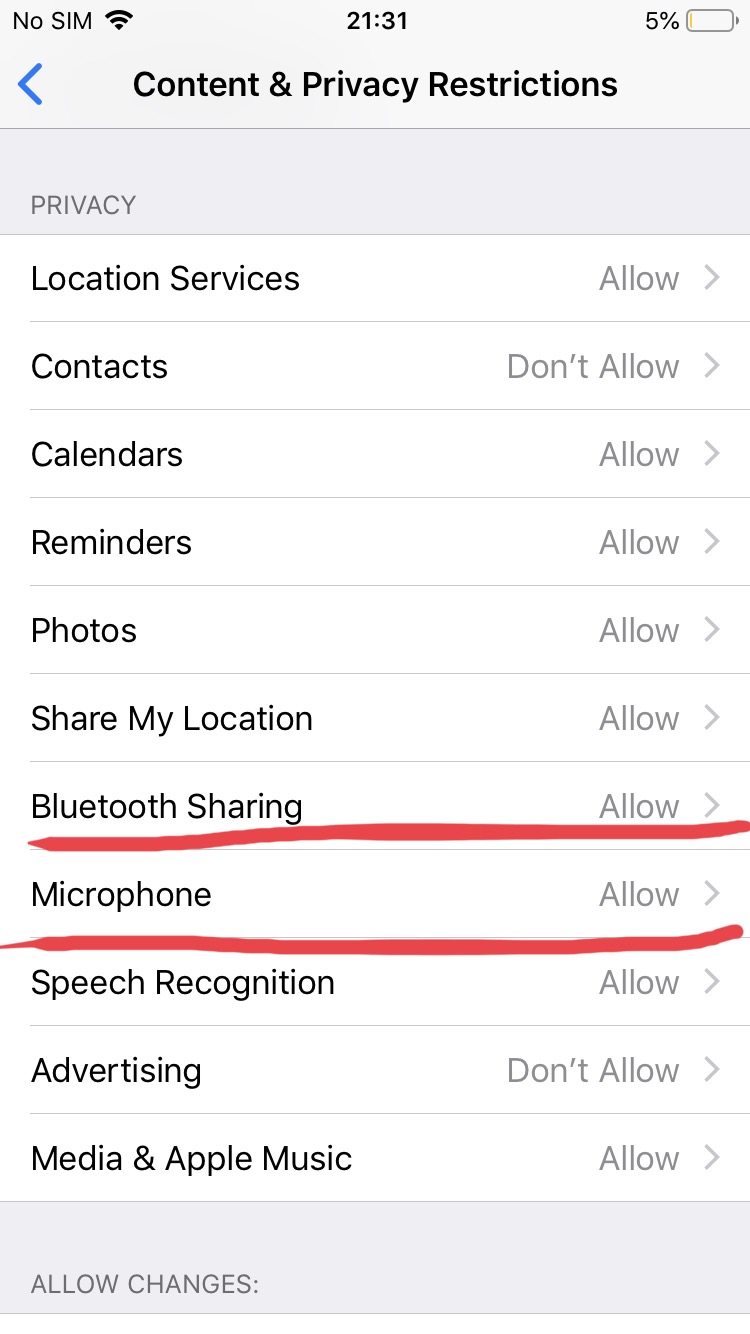The height and width of the screenshot is (1334, 750).
Task: Open Location Services privacy setting
Action: (x=375, y=278)
